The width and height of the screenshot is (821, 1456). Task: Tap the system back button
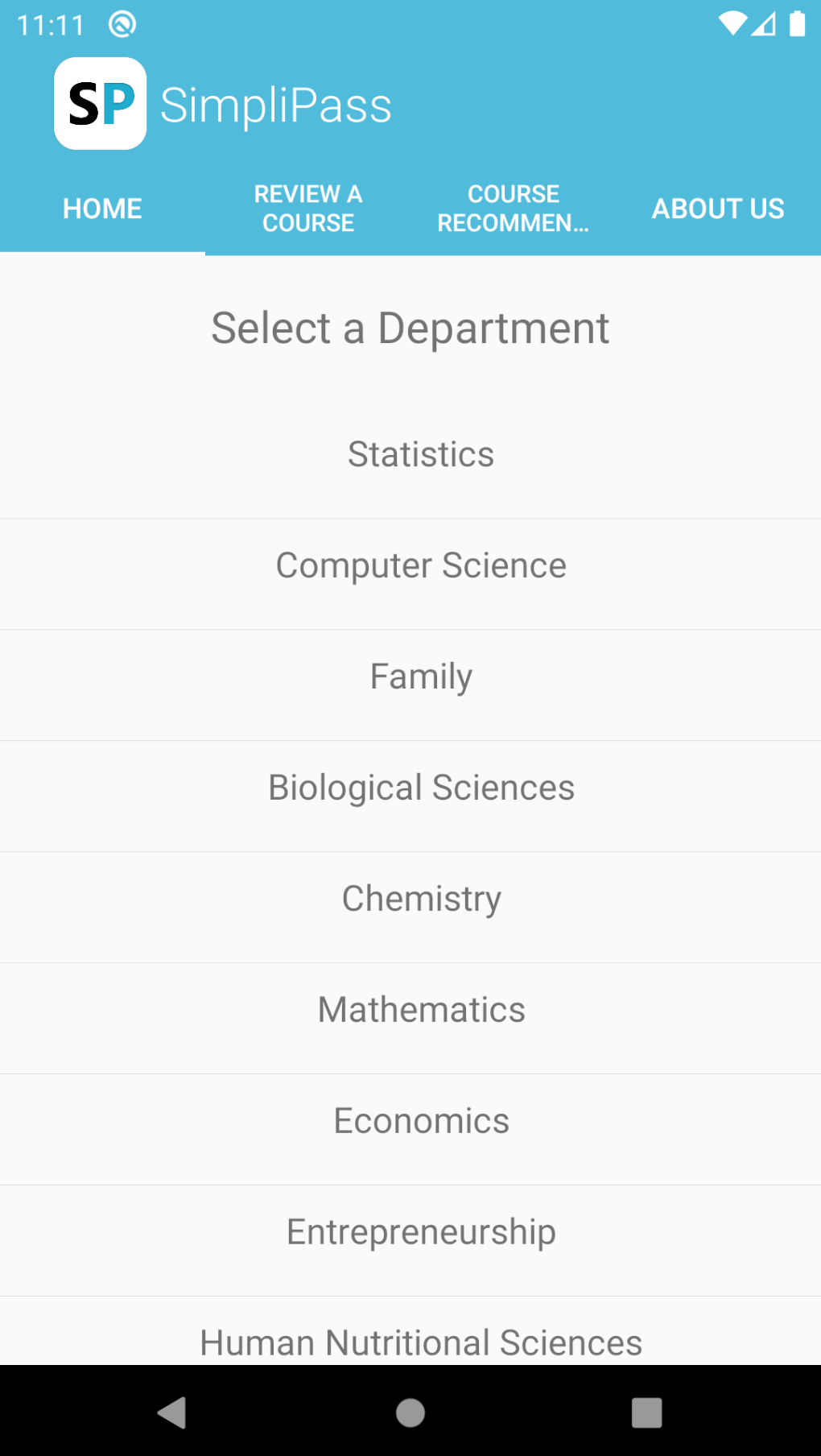[172, 1413]
